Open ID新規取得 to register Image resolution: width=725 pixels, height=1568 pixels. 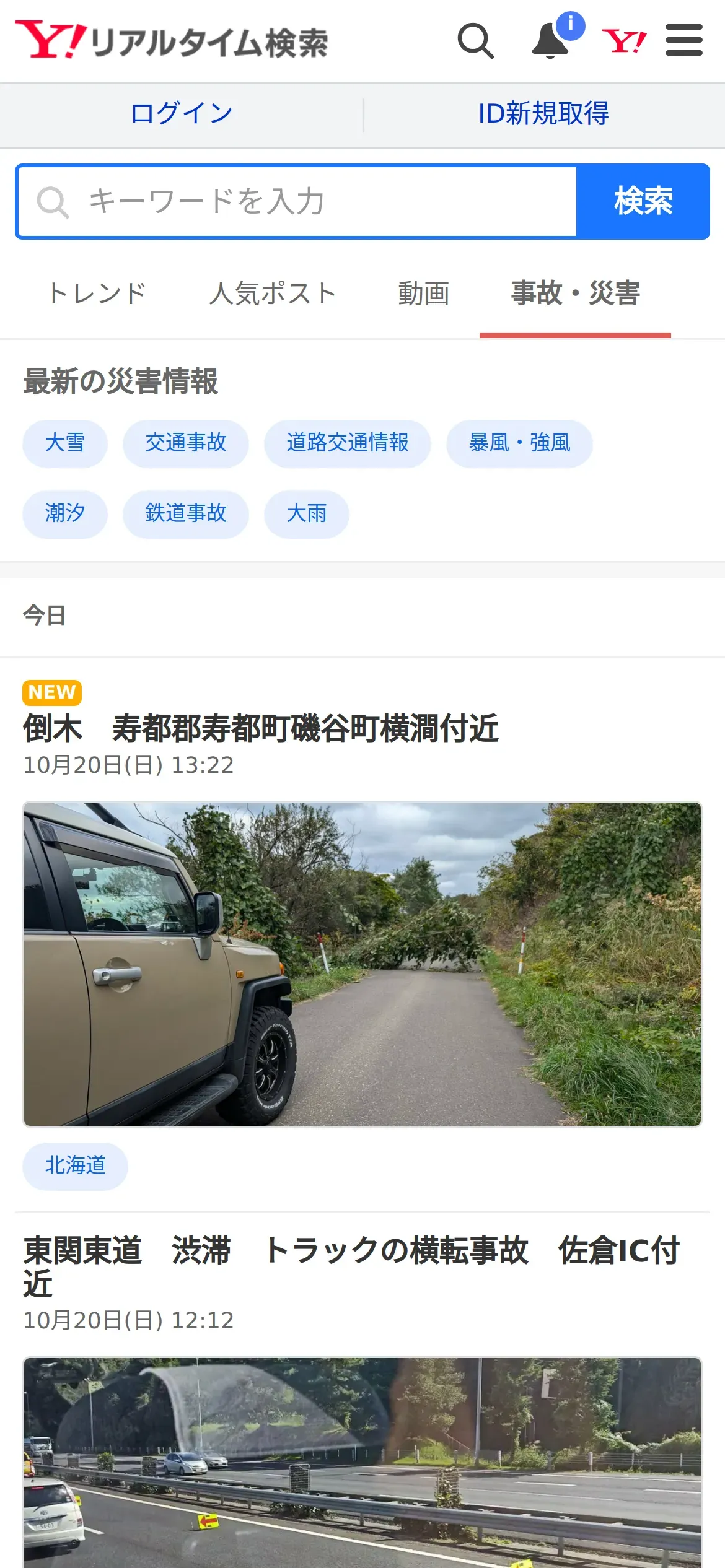(543, 114)
